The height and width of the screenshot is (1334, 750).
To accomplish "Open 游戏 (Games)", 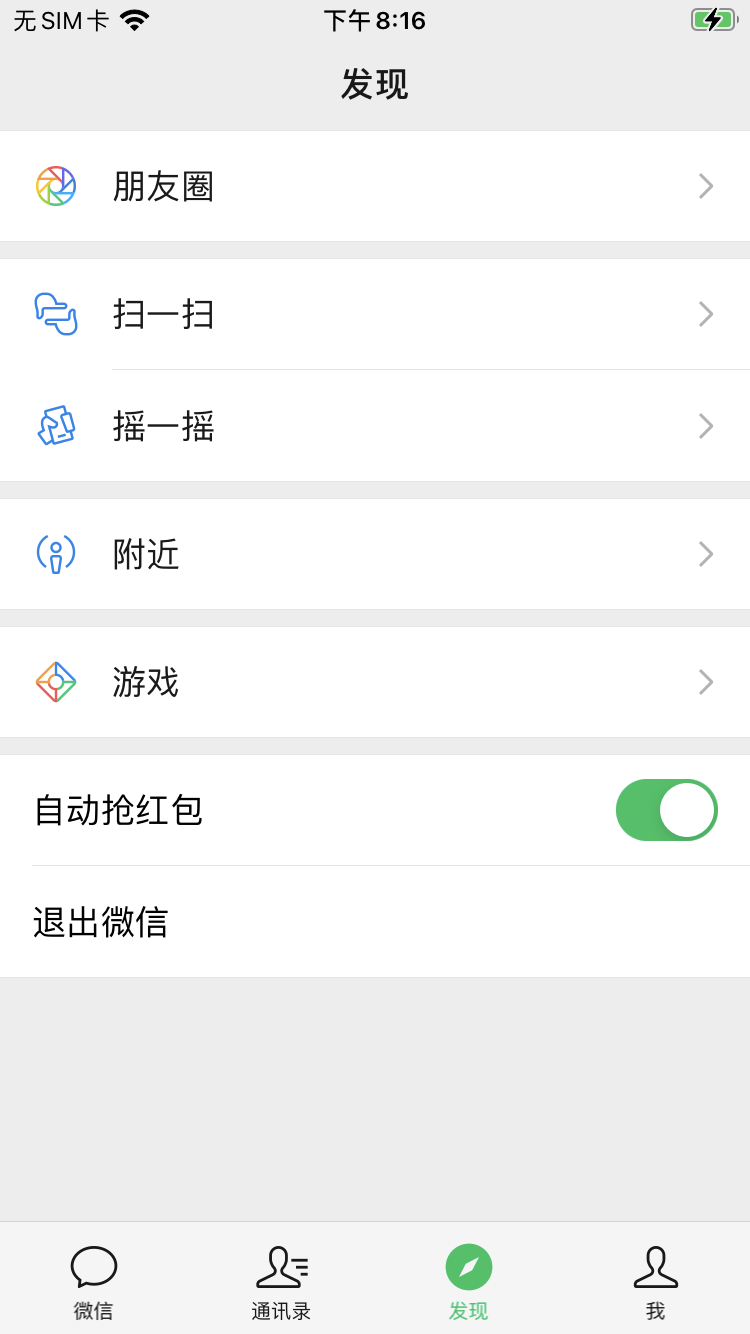I will pos(375,682).
